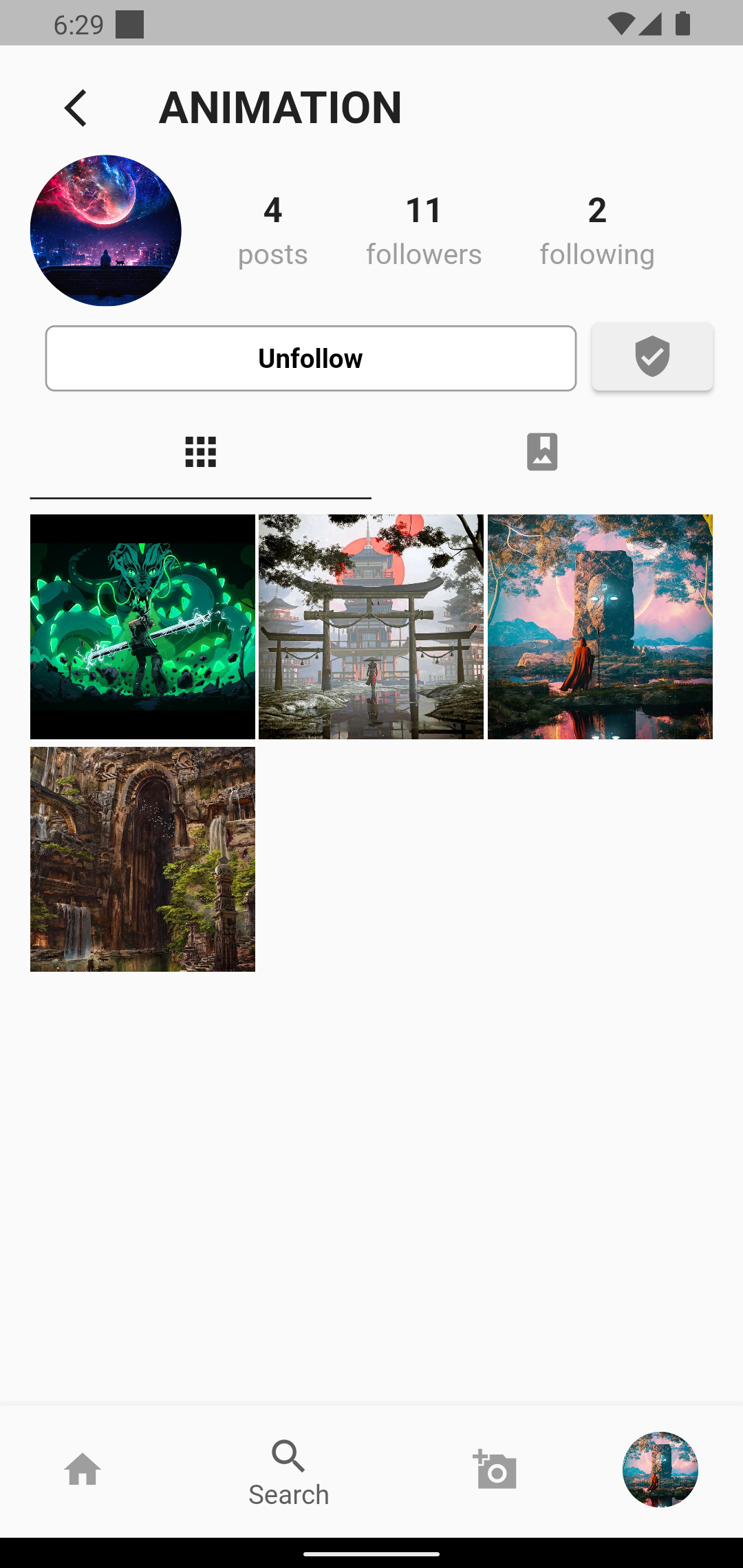
Task: Switch to the posts grid tab
Action: [201, 452]
